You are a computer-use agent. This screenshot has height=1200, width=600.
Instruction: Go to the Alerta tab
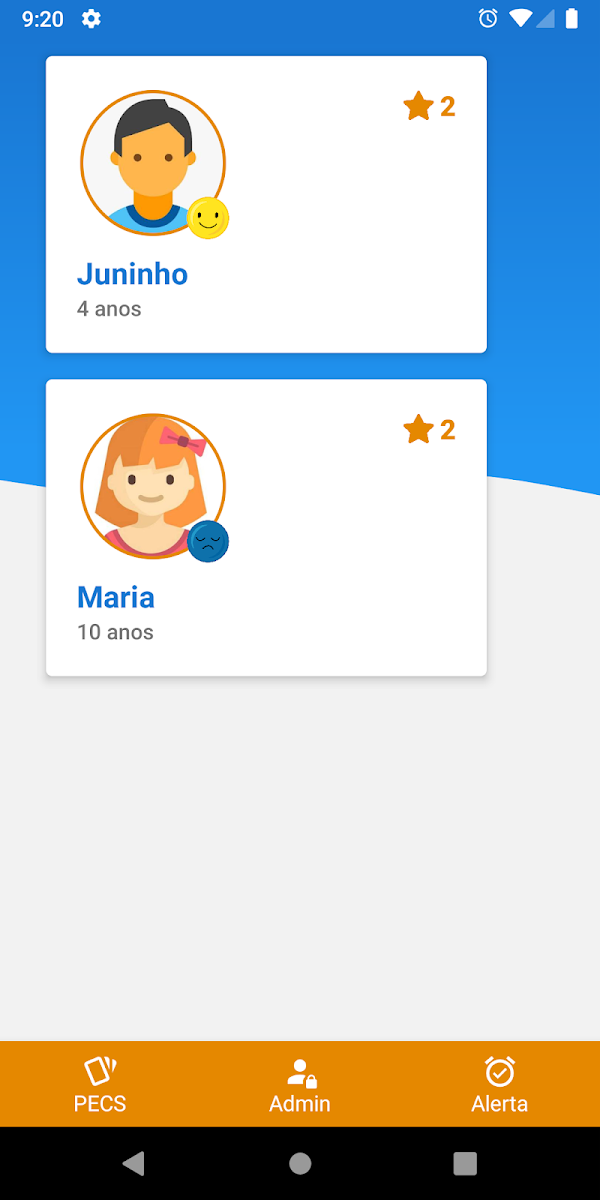(499, 1085)
